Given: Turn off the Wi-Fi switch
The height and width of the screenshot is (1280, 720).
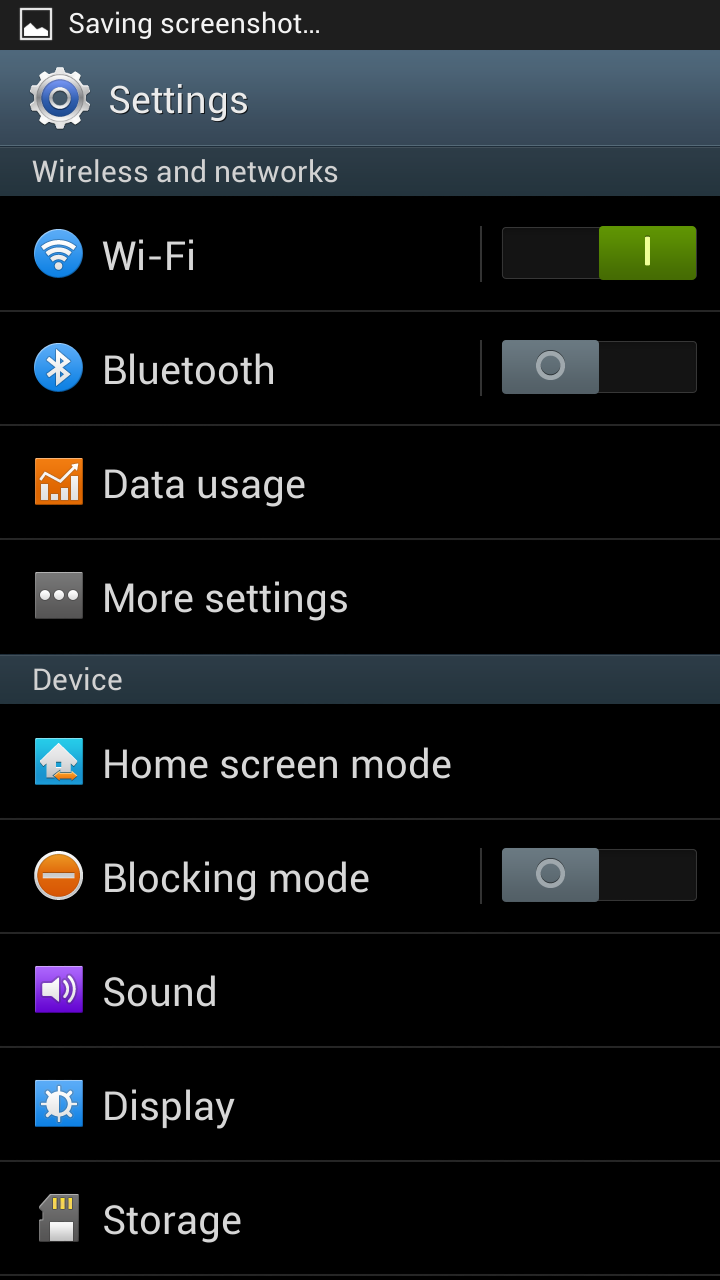Looking at the screenshot, I should pyautogui.click(x=598, y=253).
